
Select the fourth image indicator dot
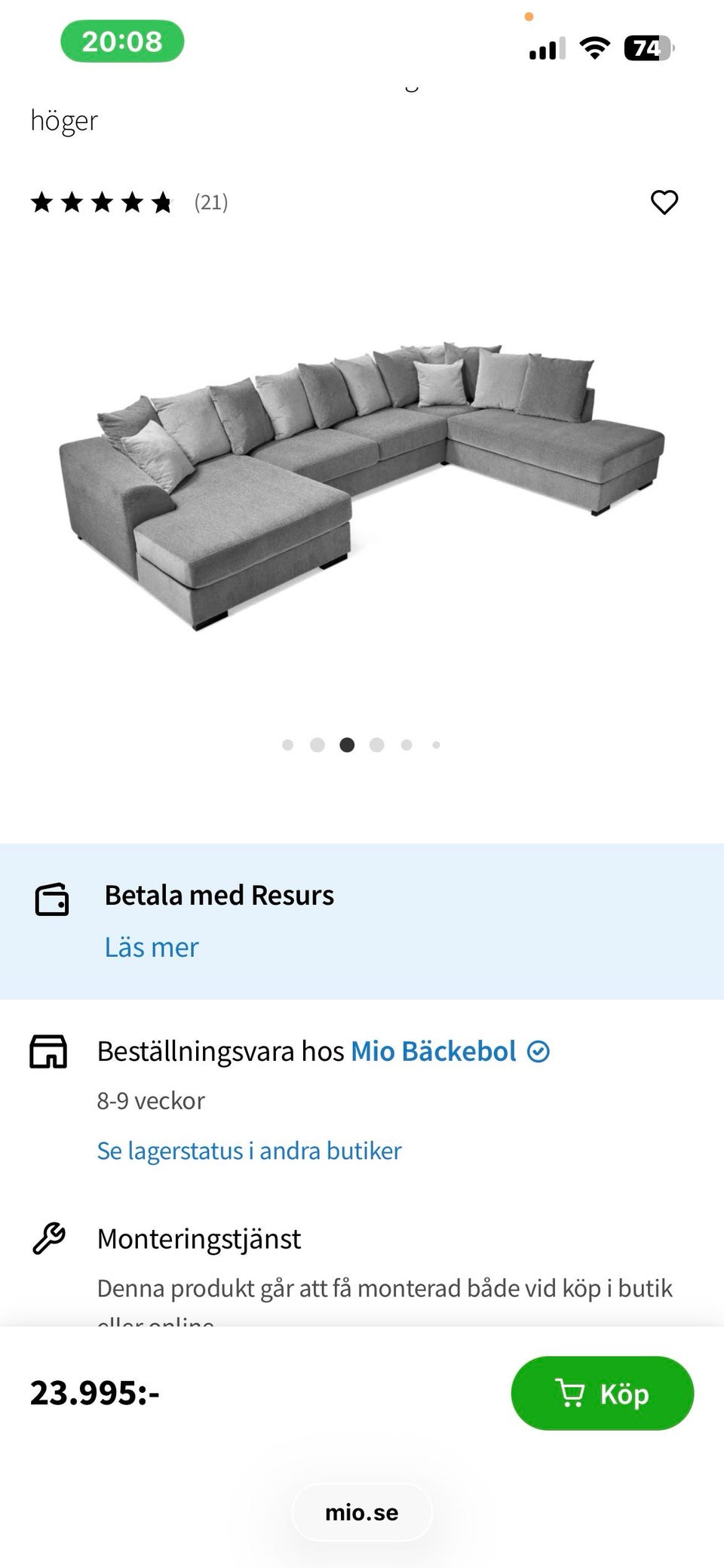pyautogui.click(x=377, y=745)
